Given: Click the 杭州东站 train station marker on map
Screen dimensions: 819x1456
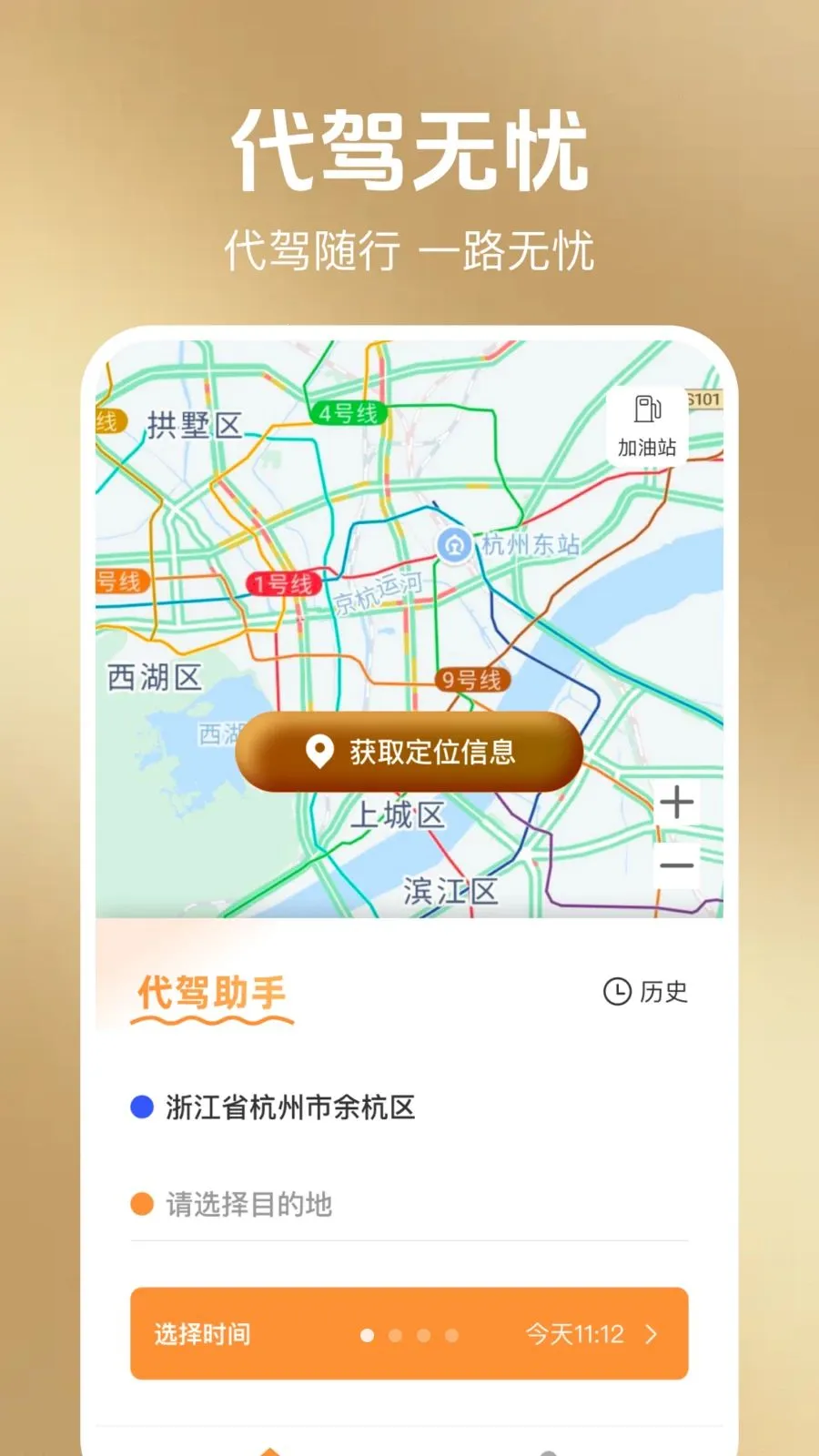Looking at the screenshot, I should [x=454, y=546].
